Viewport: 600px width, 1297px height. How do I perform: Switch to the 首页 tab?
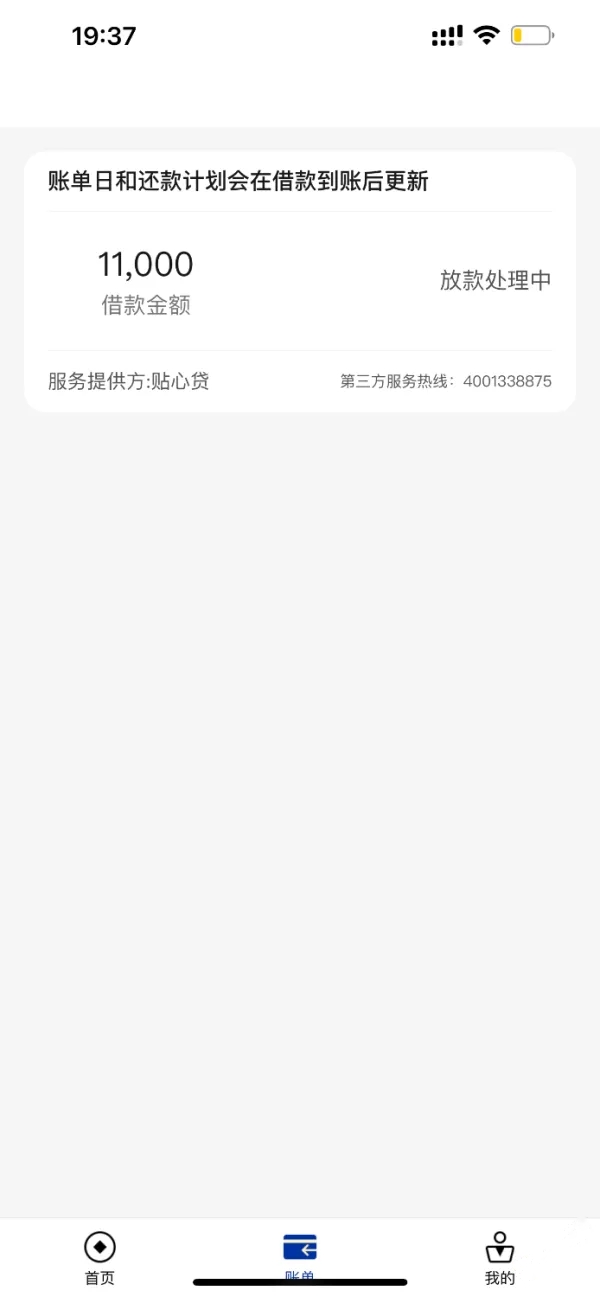[x=100, y=1258]
